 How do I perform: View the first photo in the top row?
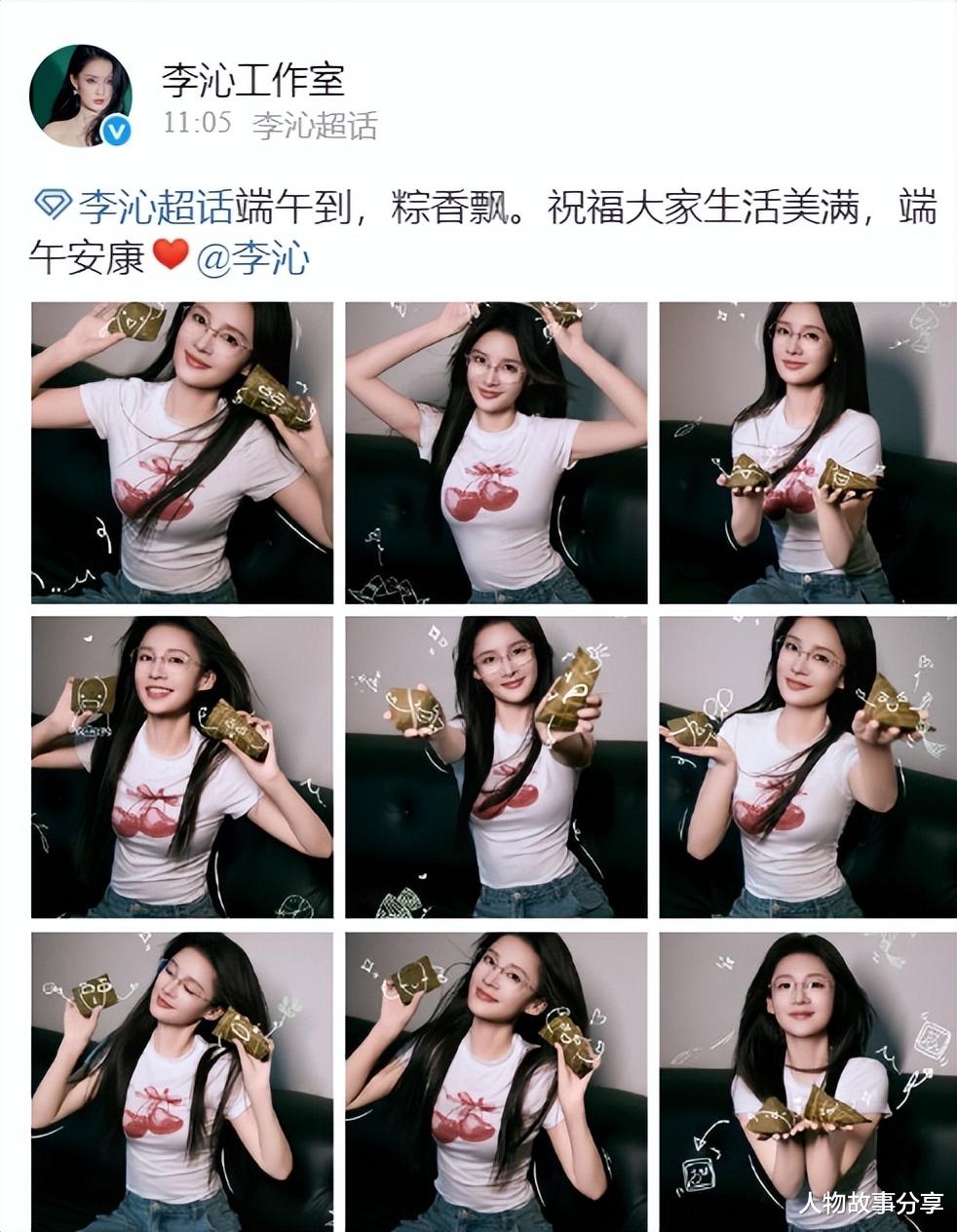182,452
